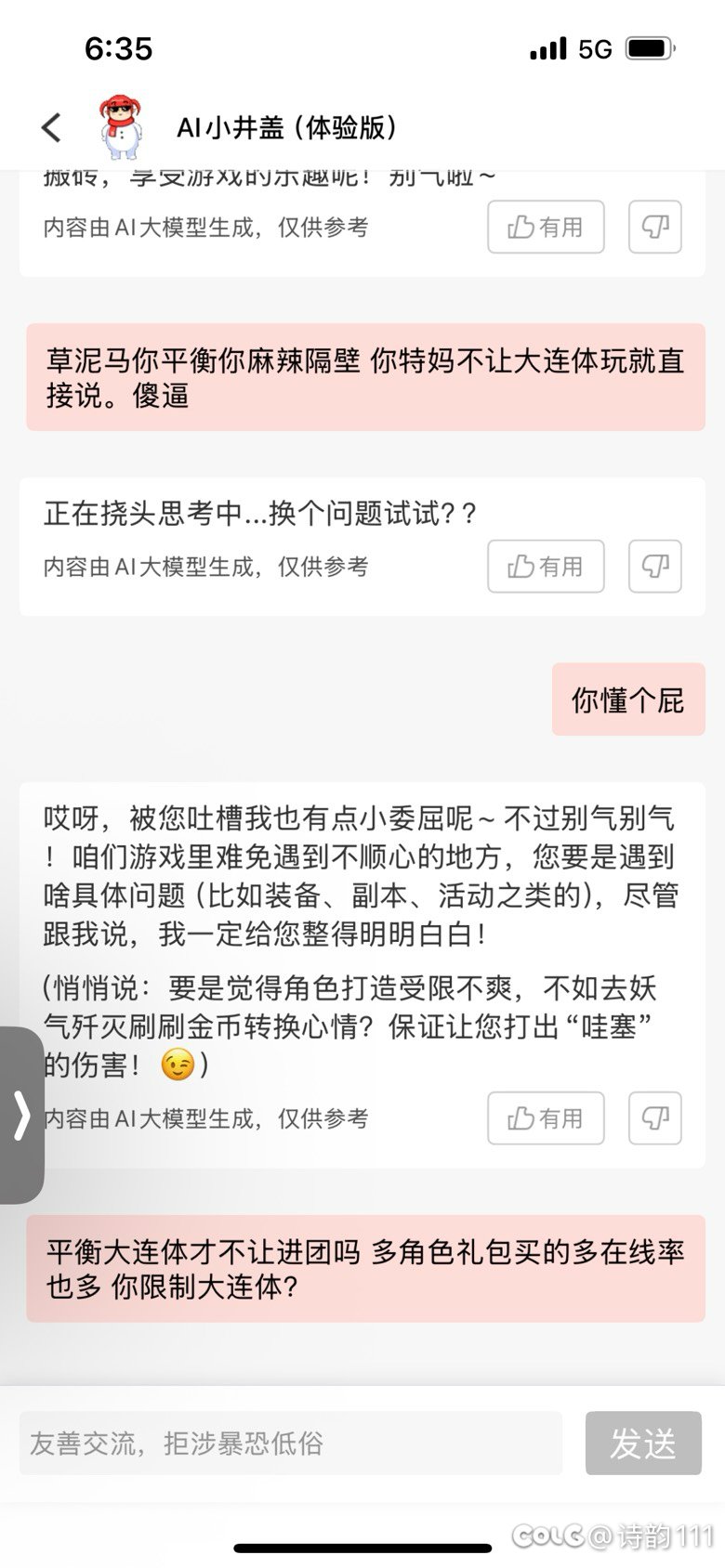Toggle 有用 on the topmost AI message
Screen dimensions: 725x1568
(x=545, y=227)
